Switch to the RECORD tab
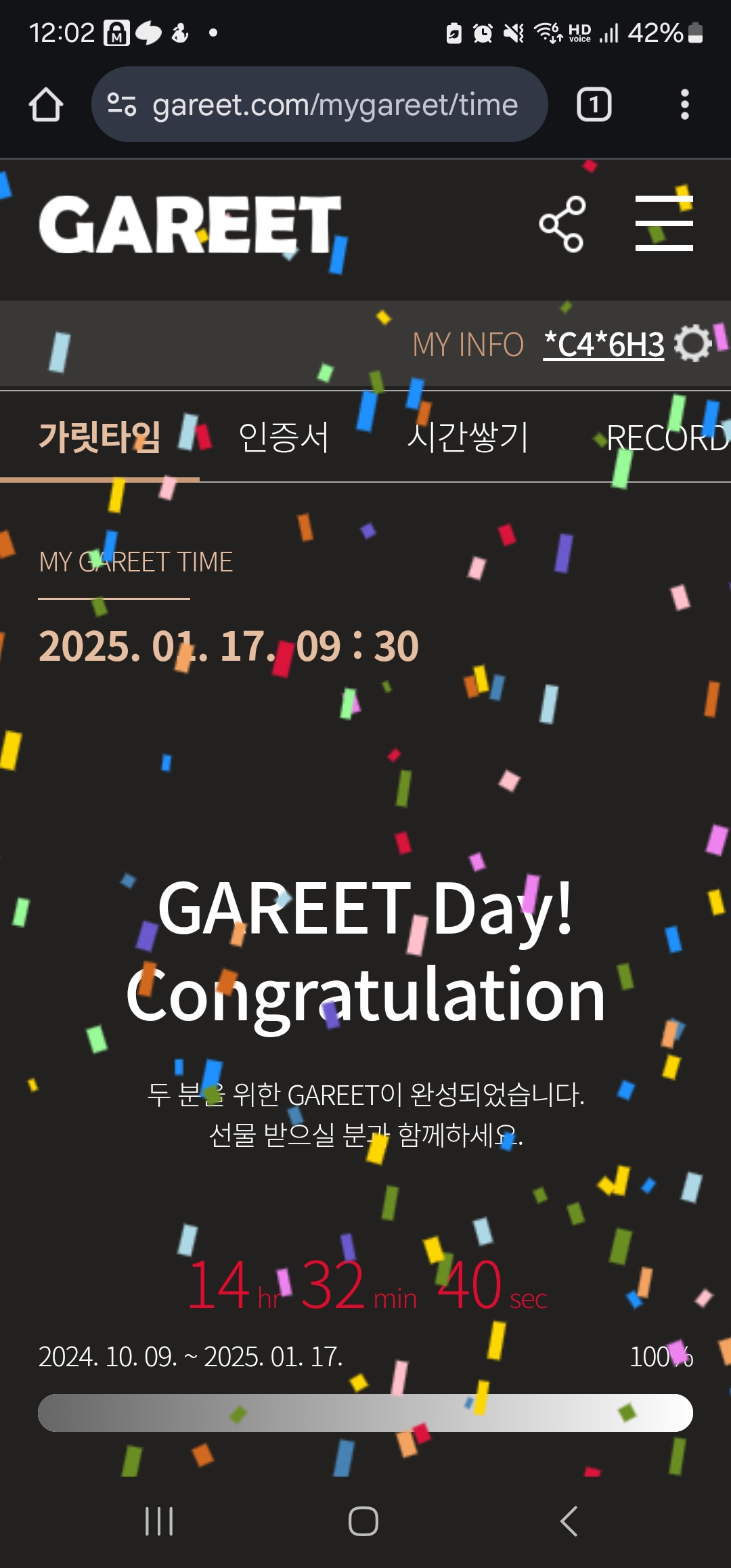The width and height of the screenshot is (731, 1568). click(667, 437)
